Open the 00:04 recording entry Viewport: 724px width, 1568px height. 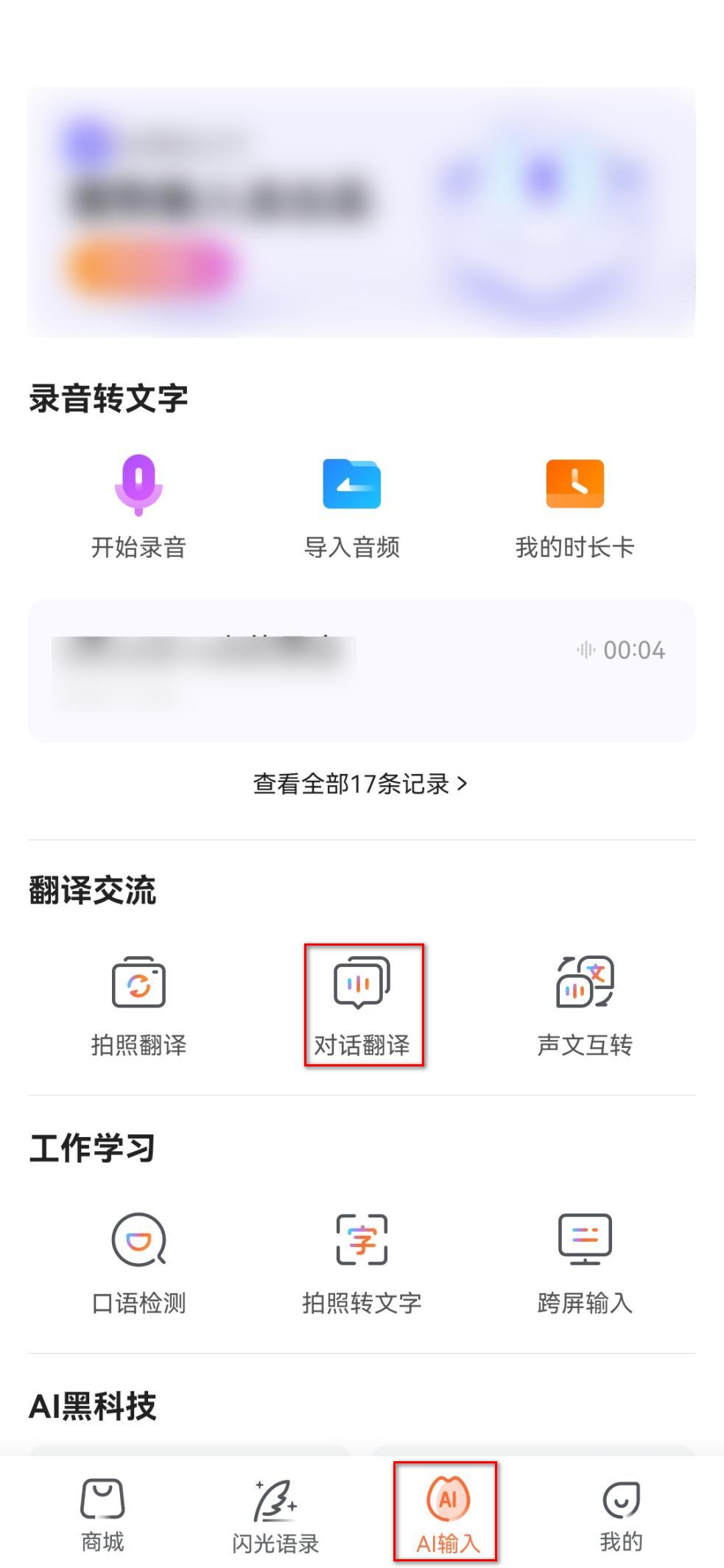362,669
